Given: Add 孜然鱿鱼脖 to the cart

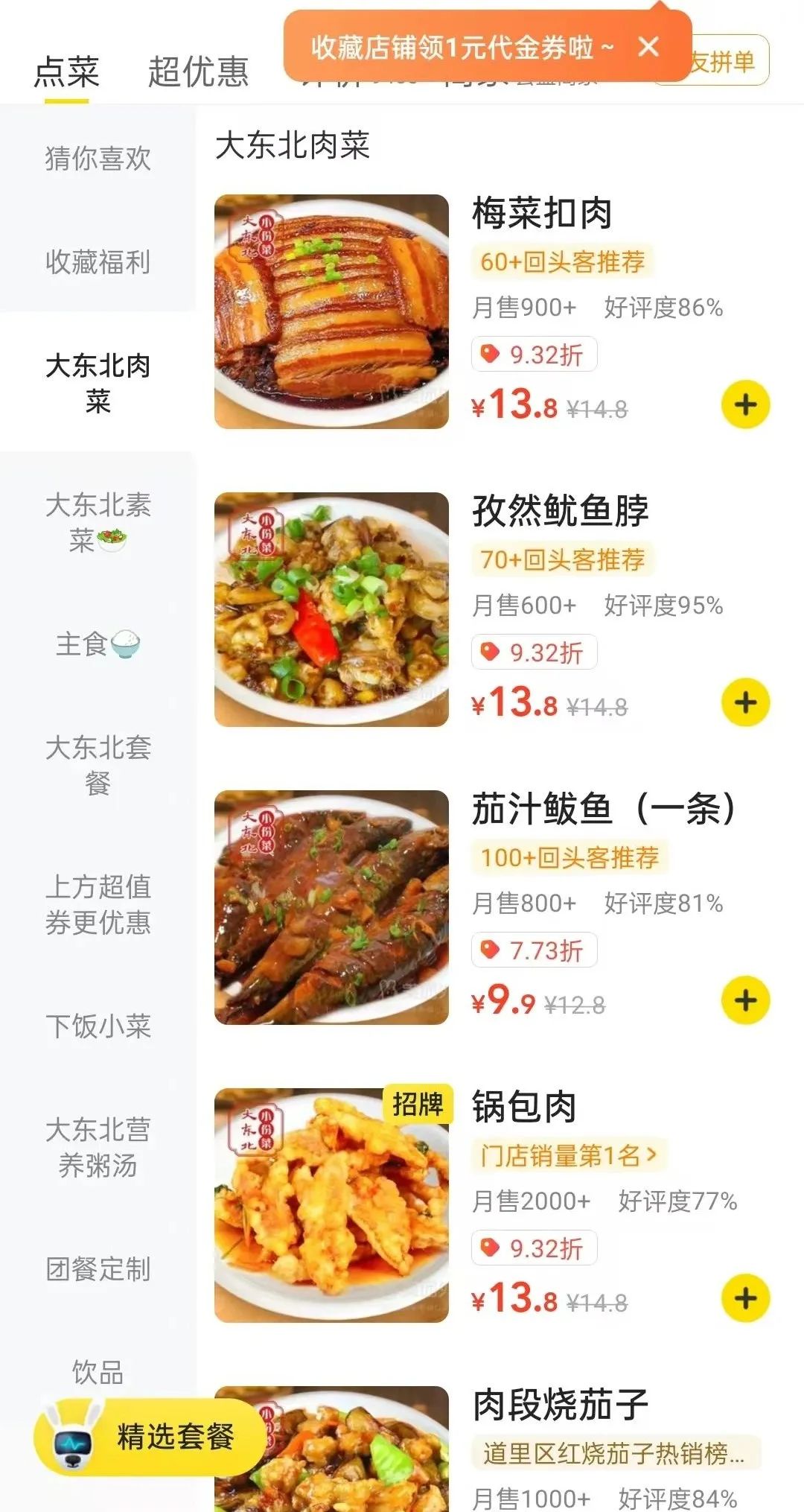Looking at the screenshot, I should point(745,703).
